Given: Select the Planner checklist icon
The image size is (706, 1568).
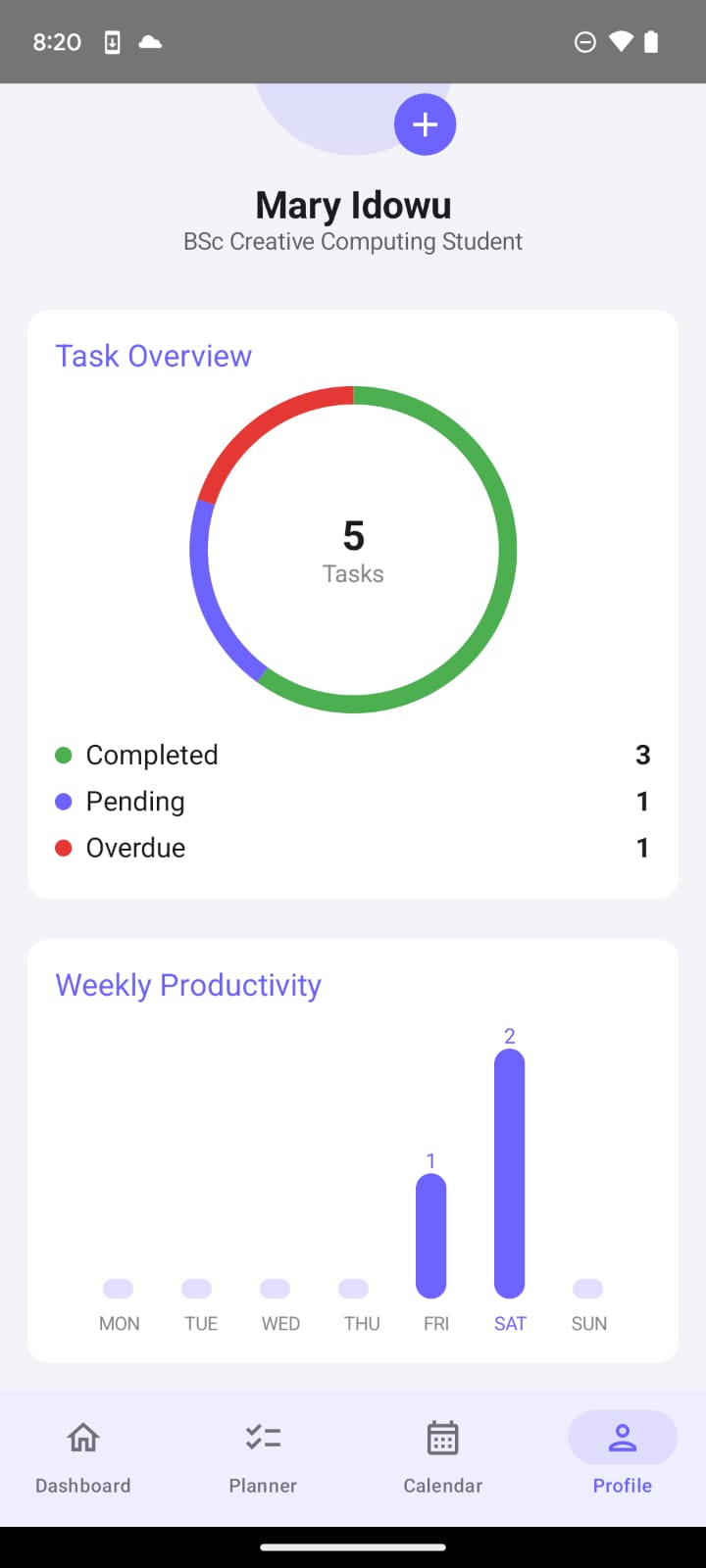Looking at the screenshot, I should click(x=262, y=1437).
